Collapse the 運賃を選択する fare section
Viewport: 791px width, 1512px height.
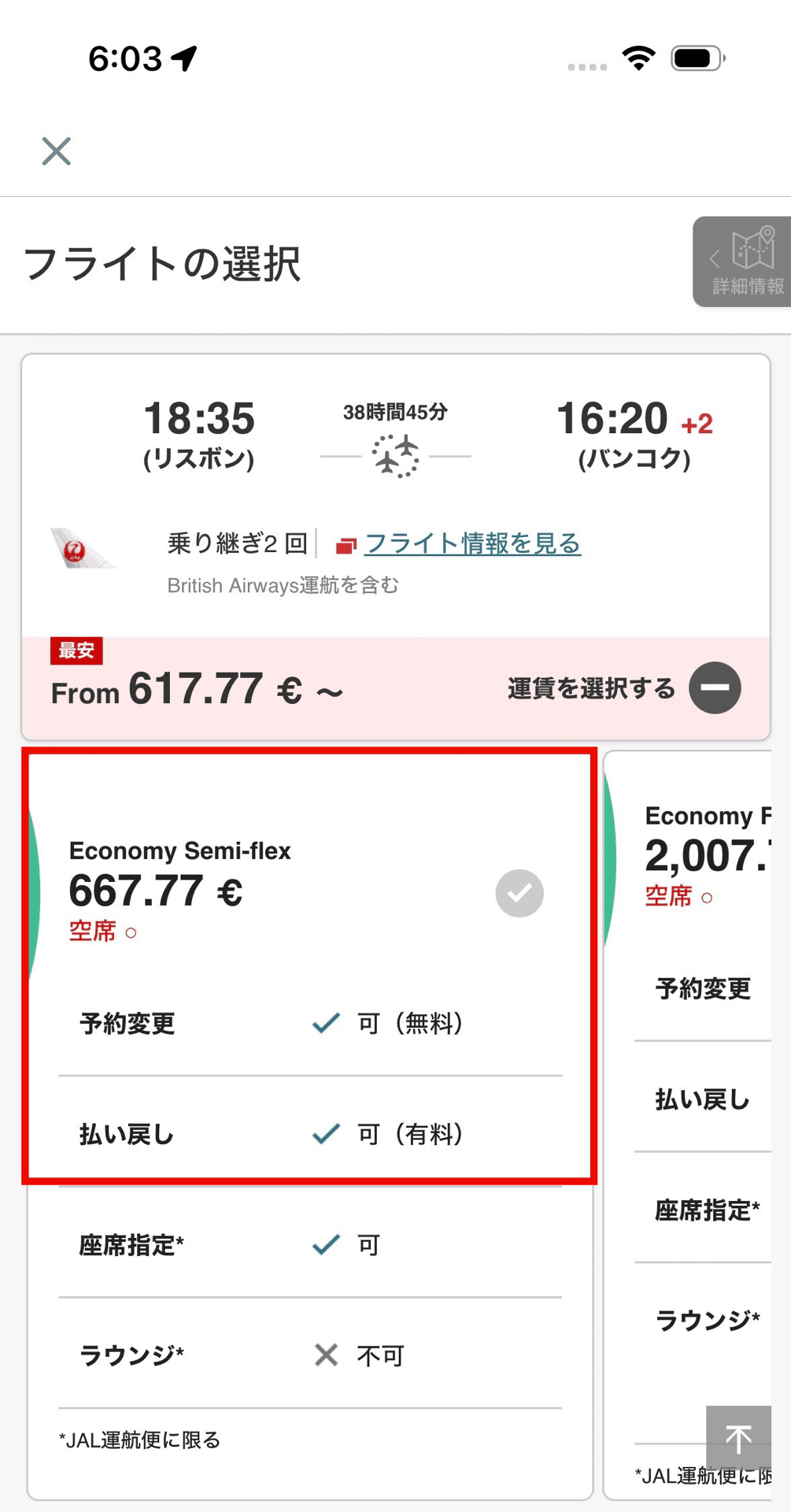tap(715, 688)
